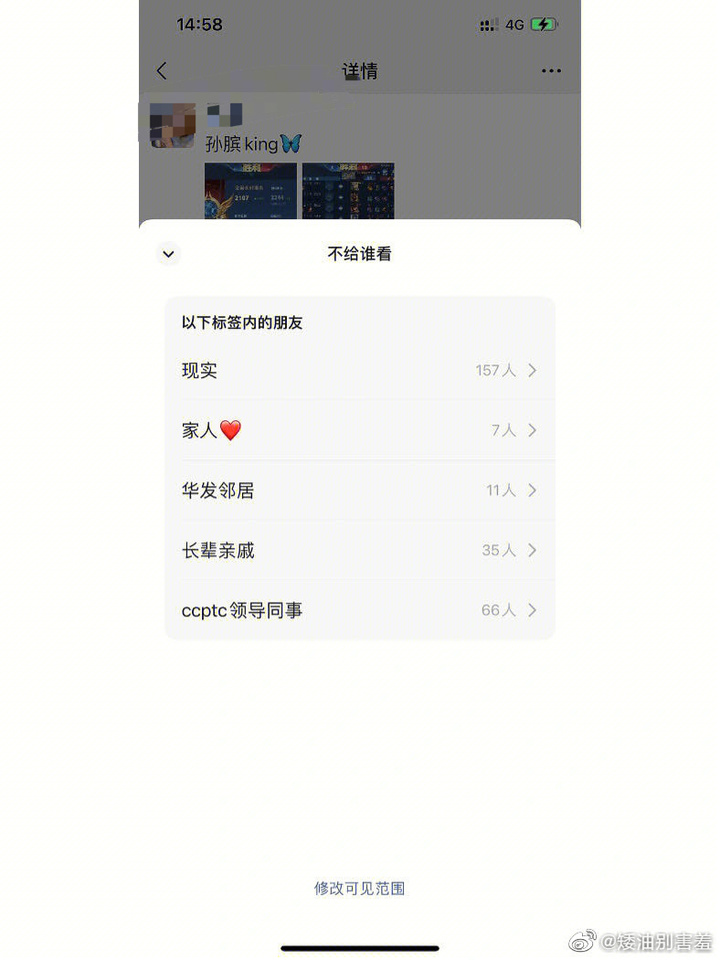Open the 现实 tag with 157 people

click(x=359, y=370)
